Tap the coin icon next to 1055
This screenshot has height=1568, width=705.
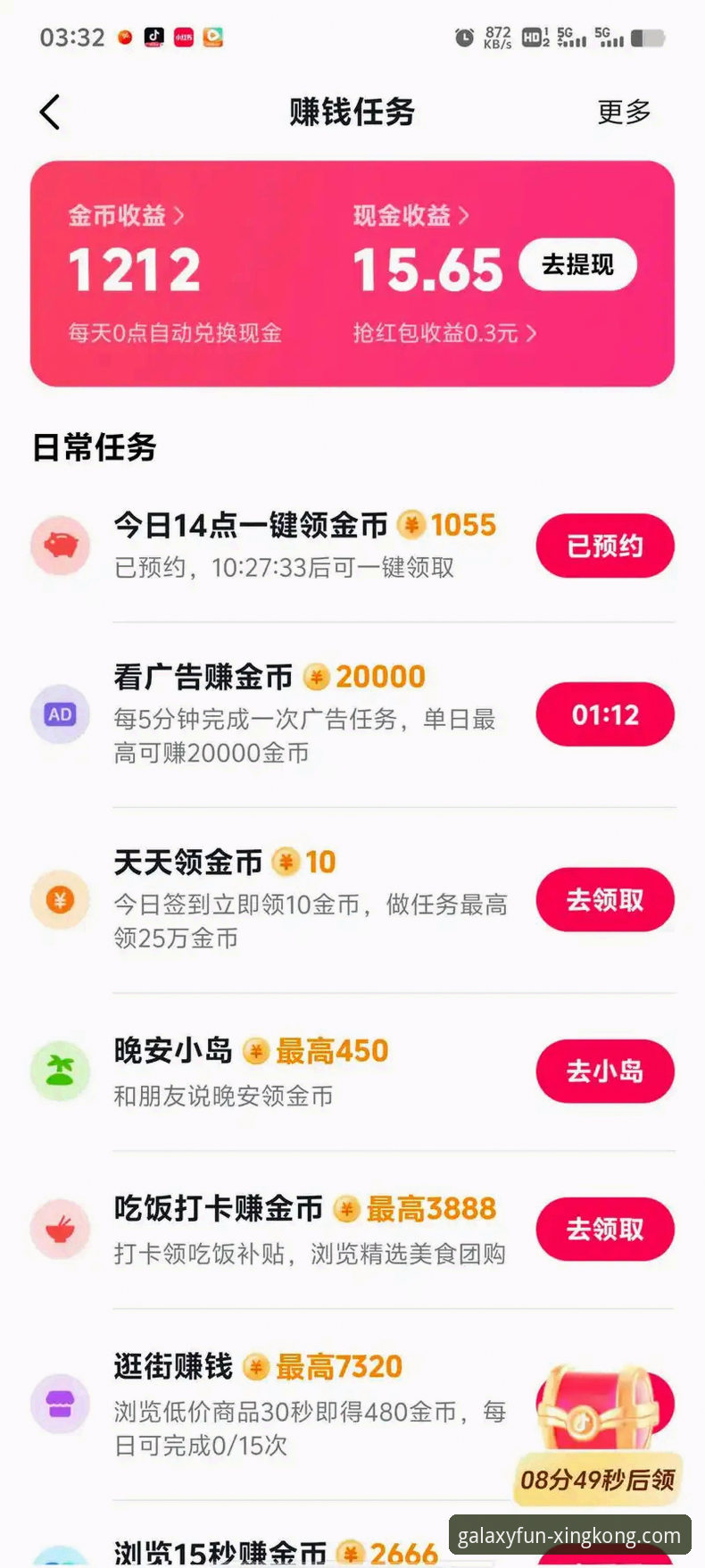click(x=411, y=525)
